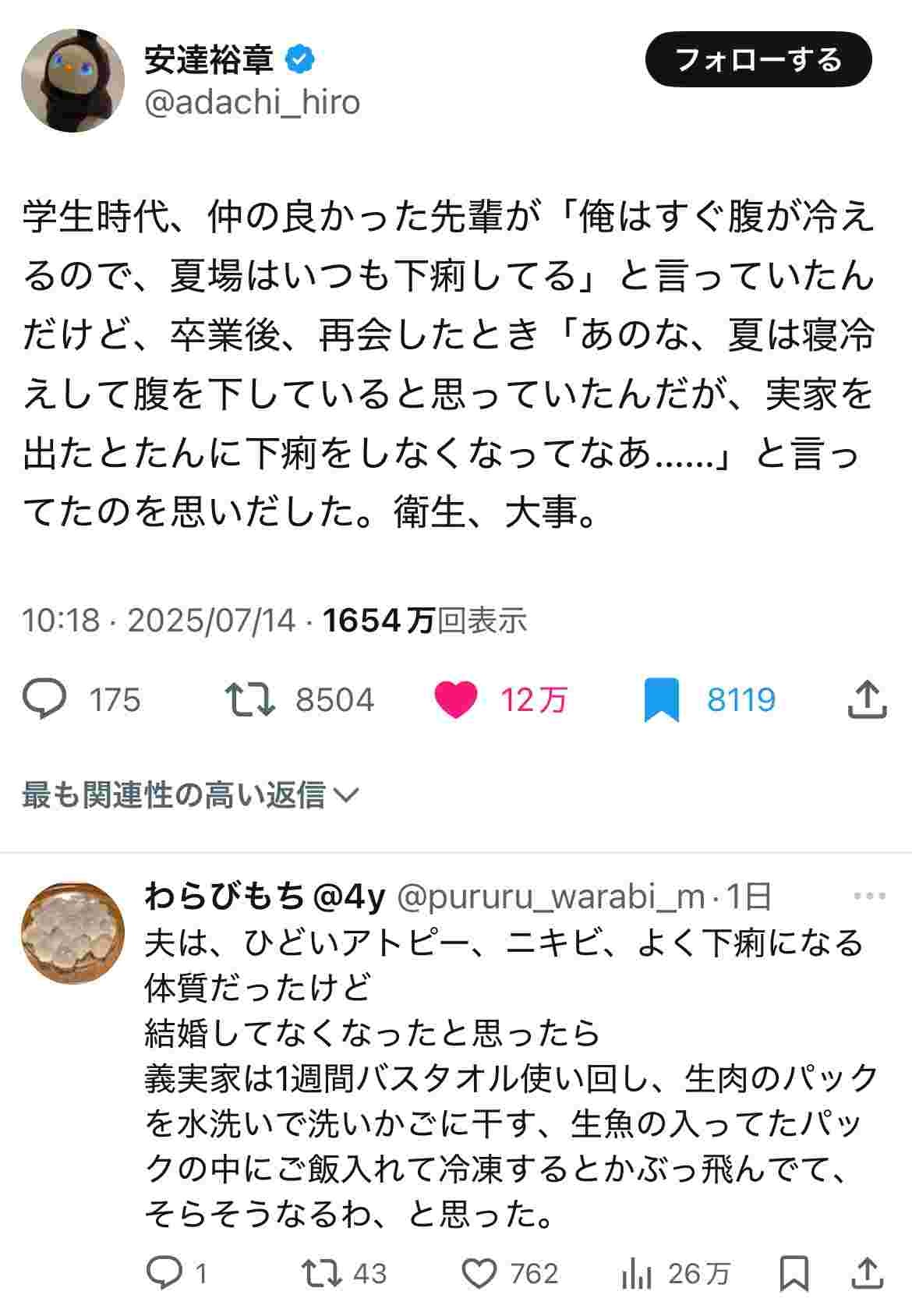Viewport: 912px width, 1316px height.
Task: Repost 安達裕章's post
Action: click(x=249, y=699)
